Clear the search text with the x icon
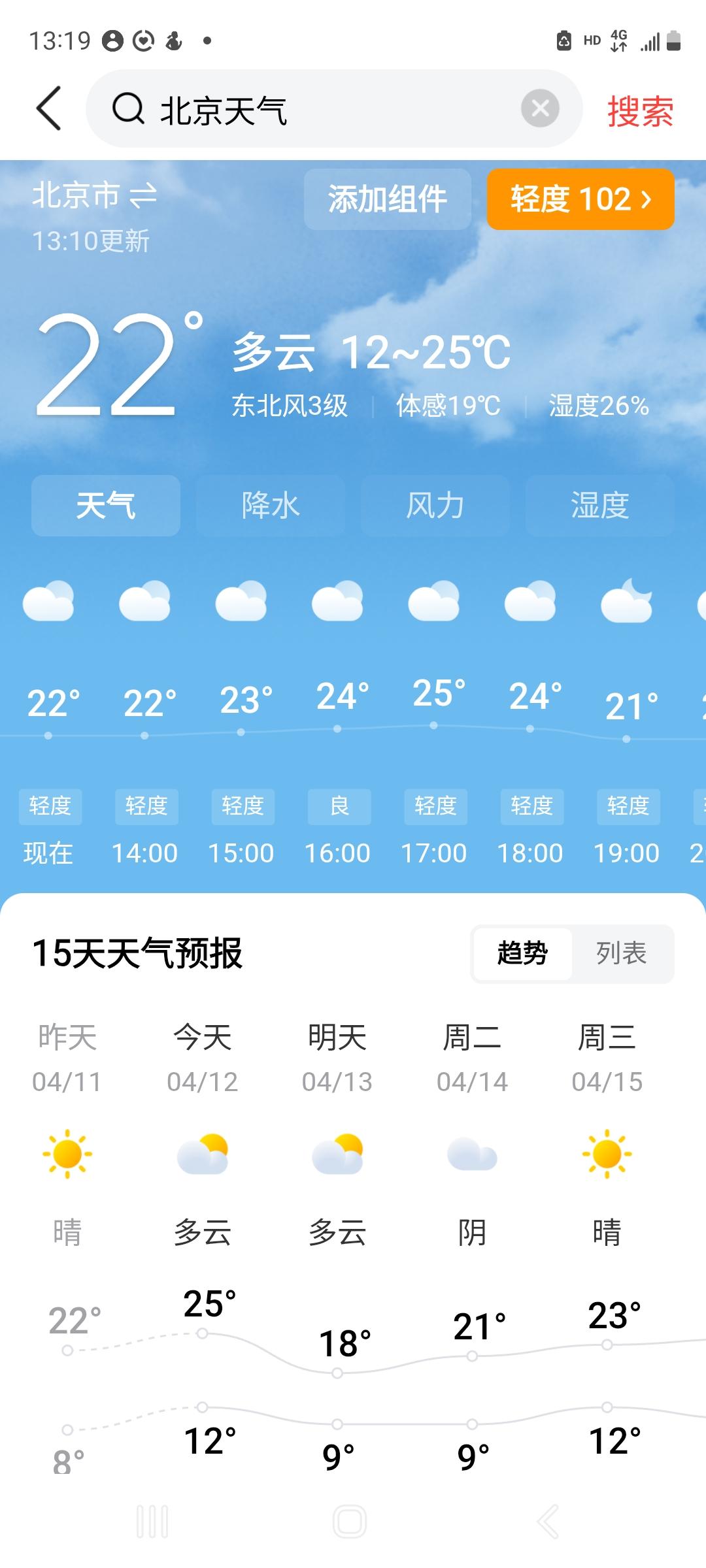The width and height of the screenshot is (706, 1568). 540,109
